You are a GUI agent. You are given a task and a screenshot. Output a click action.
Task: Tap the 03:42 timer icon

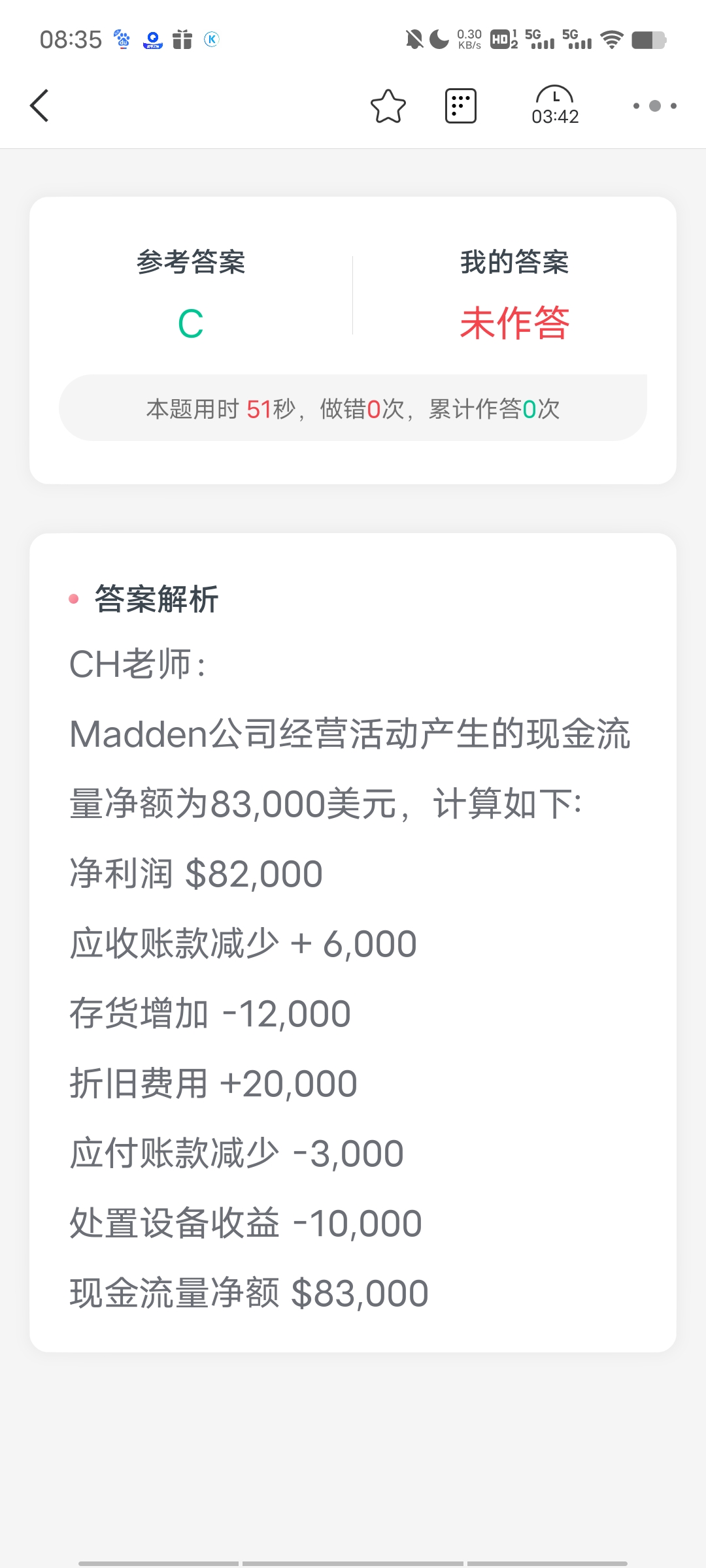pos(555,106)
